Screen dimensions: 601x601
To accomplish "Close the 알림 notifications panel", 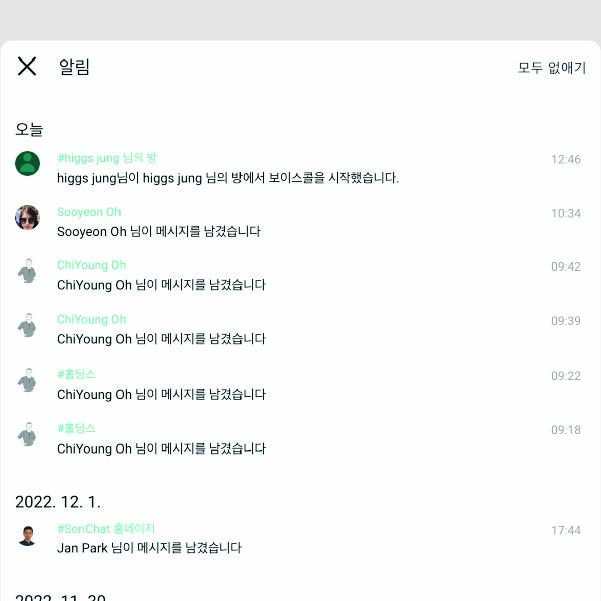I will [x=27, y=66].
